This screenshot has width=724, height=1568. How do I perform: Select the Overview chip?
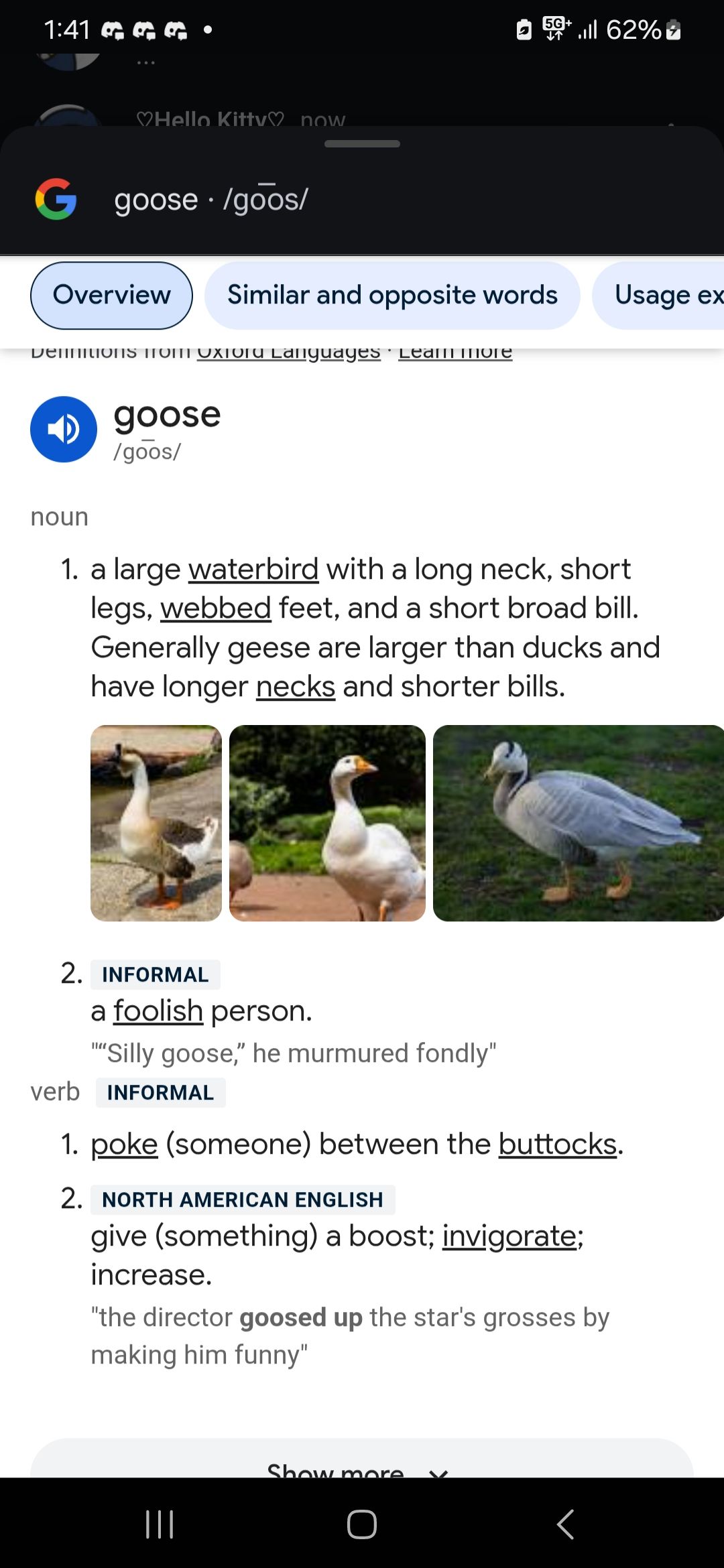111,296
